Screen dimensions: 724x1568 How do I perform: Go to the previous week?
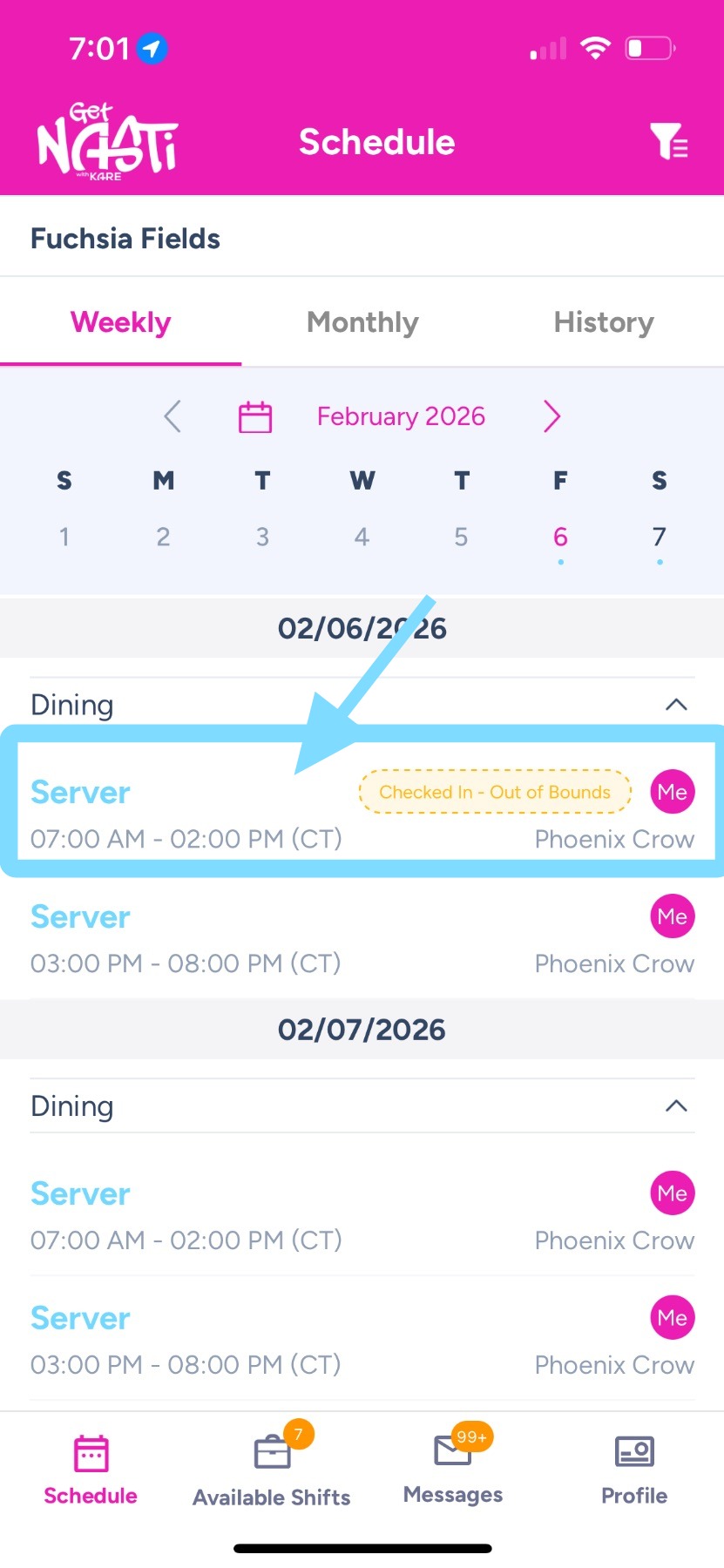[x=173, y=416]
